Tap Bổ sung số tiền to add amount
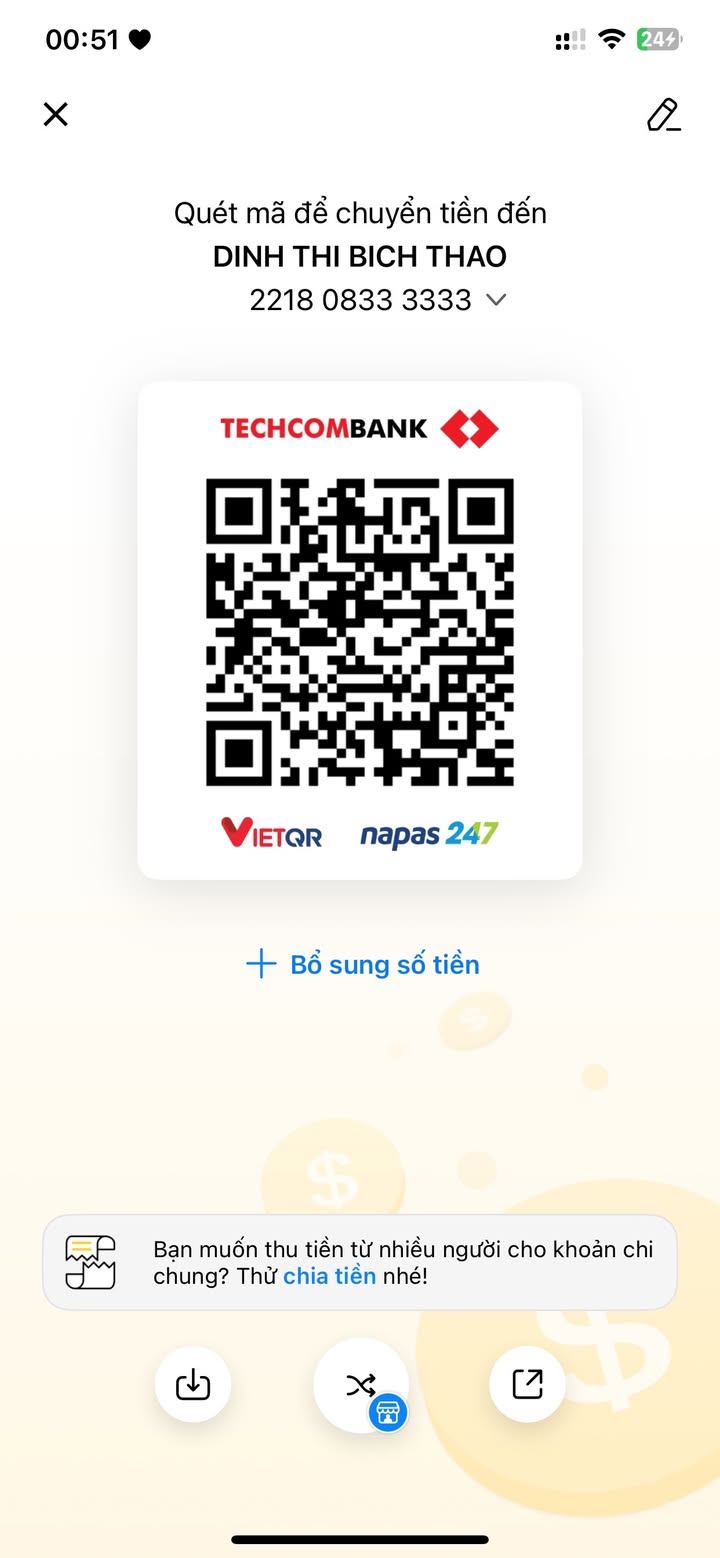720x1558 pixels. (x=362, y=964)
